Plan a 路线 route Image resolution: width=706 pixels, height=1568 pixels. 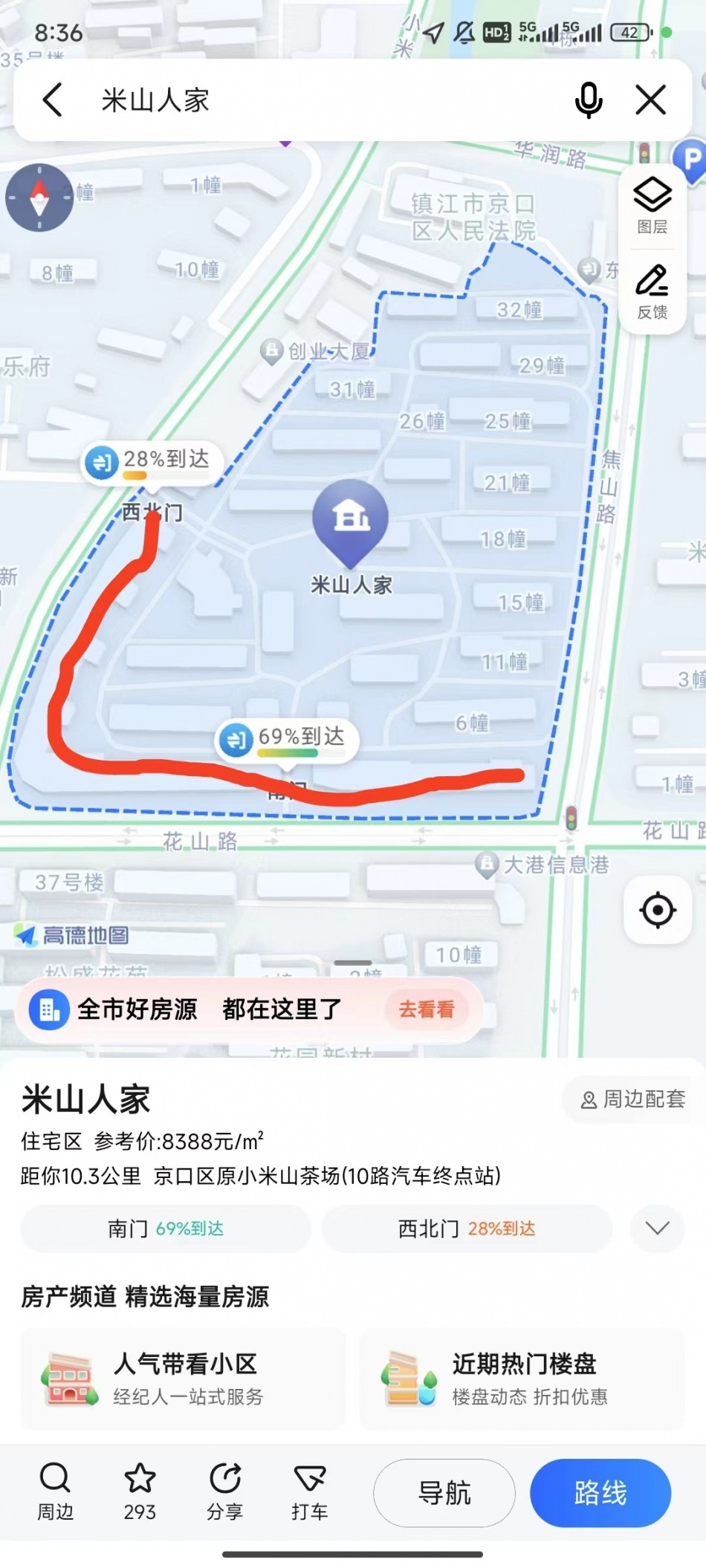(600, 1493)
